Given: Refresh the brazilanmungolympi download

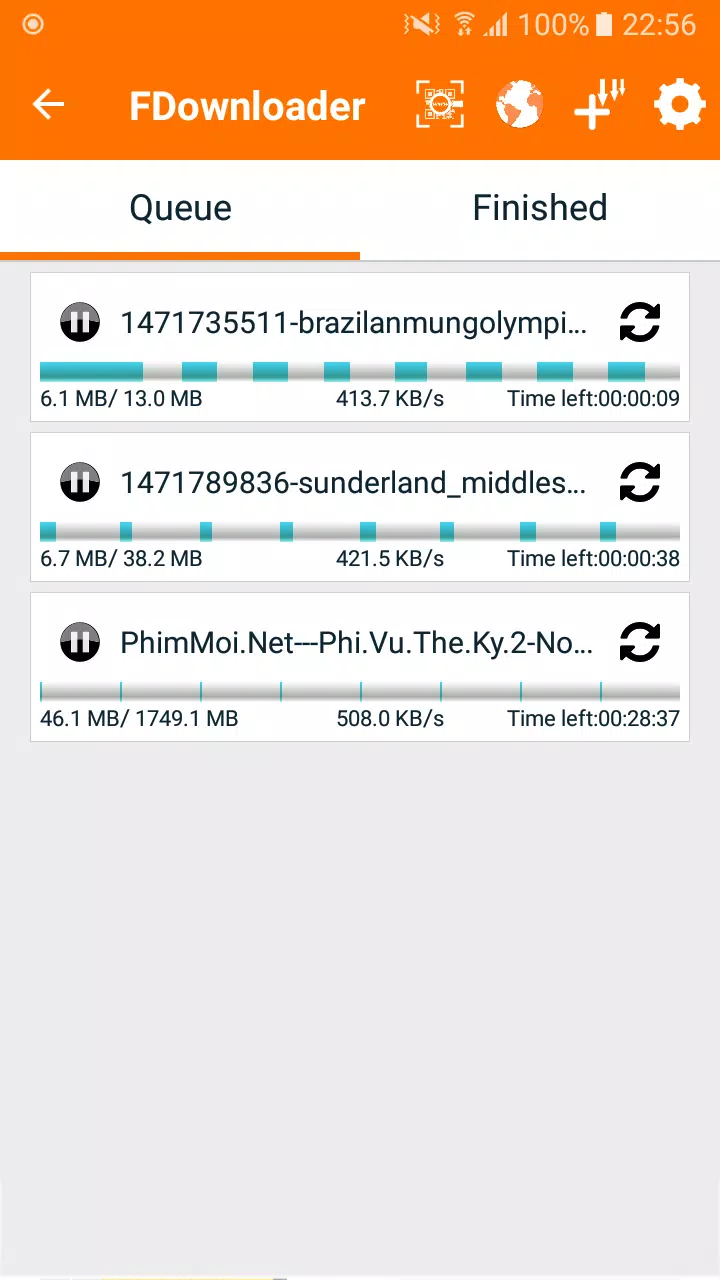Looking at the screenshot, I should coord(640,323).
